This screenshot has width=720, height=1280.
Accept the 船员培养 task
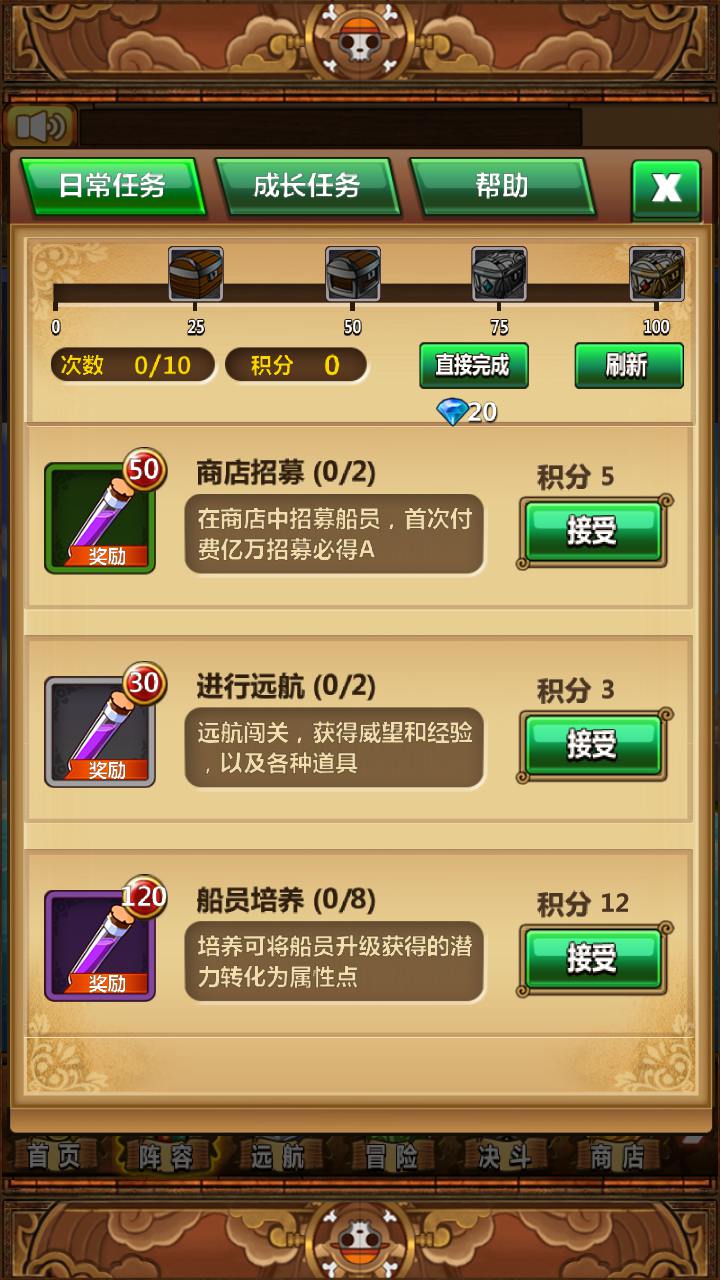coord(593,960)
